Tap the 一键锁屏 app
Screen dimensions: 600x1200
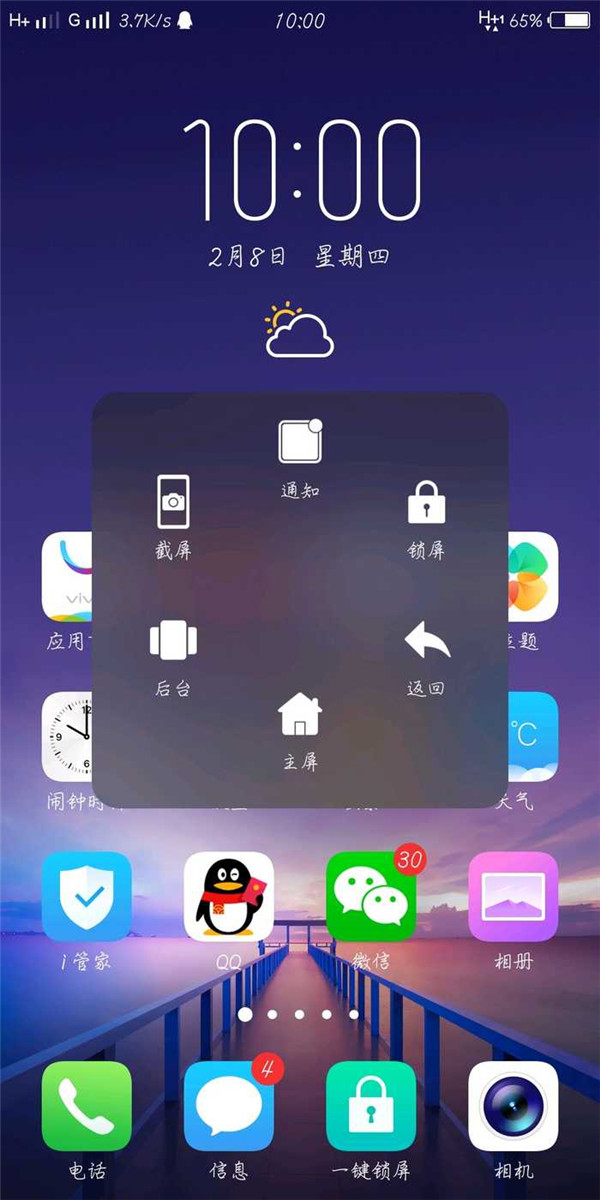point(370,1106)
